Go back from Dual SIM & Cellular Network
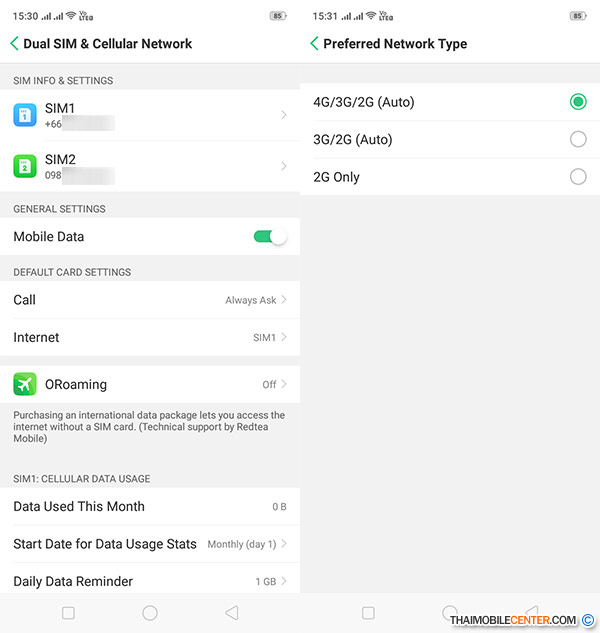This screenshot has width=600, height=633. pyautogui.click(x=15, y=44)
